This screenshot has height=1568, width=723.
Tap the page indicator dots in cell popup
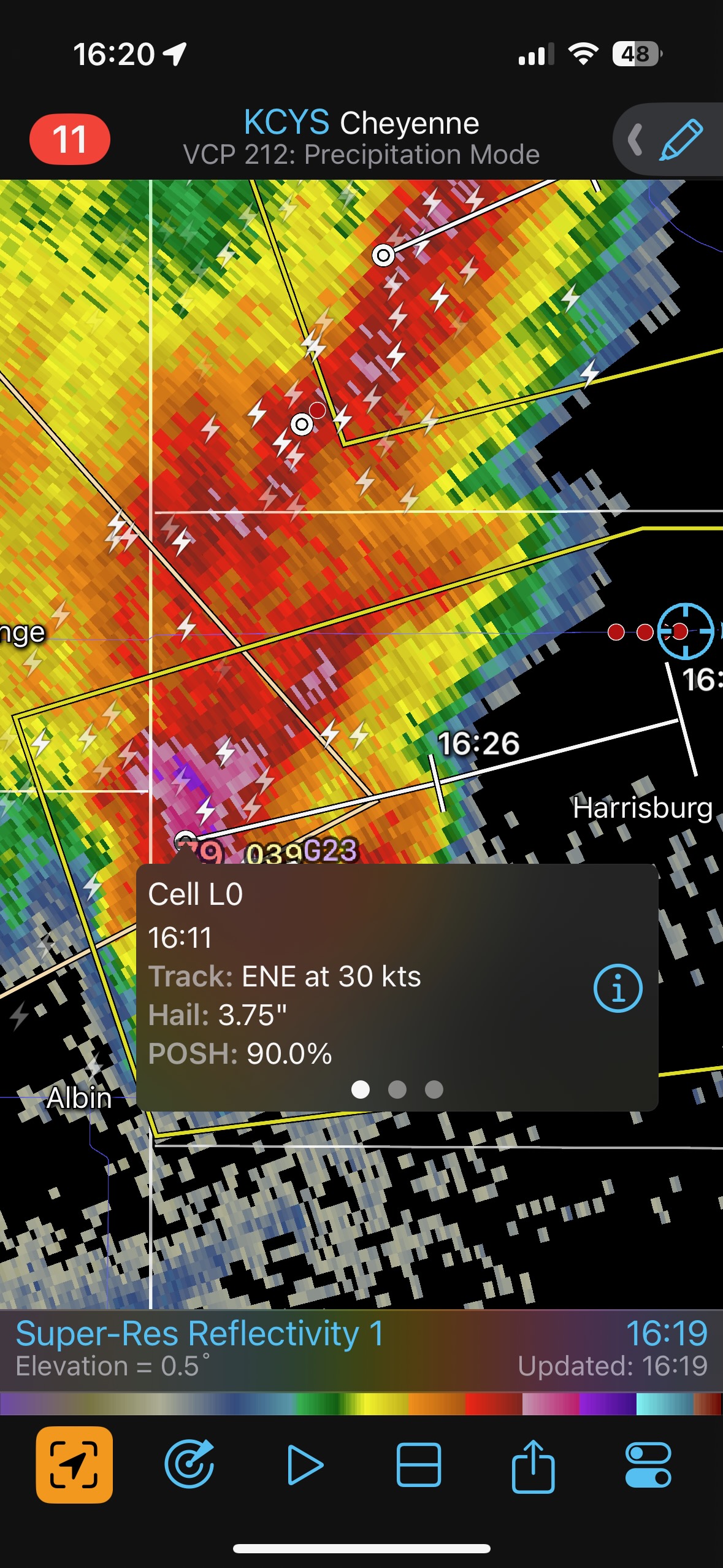coord(397,1090)
